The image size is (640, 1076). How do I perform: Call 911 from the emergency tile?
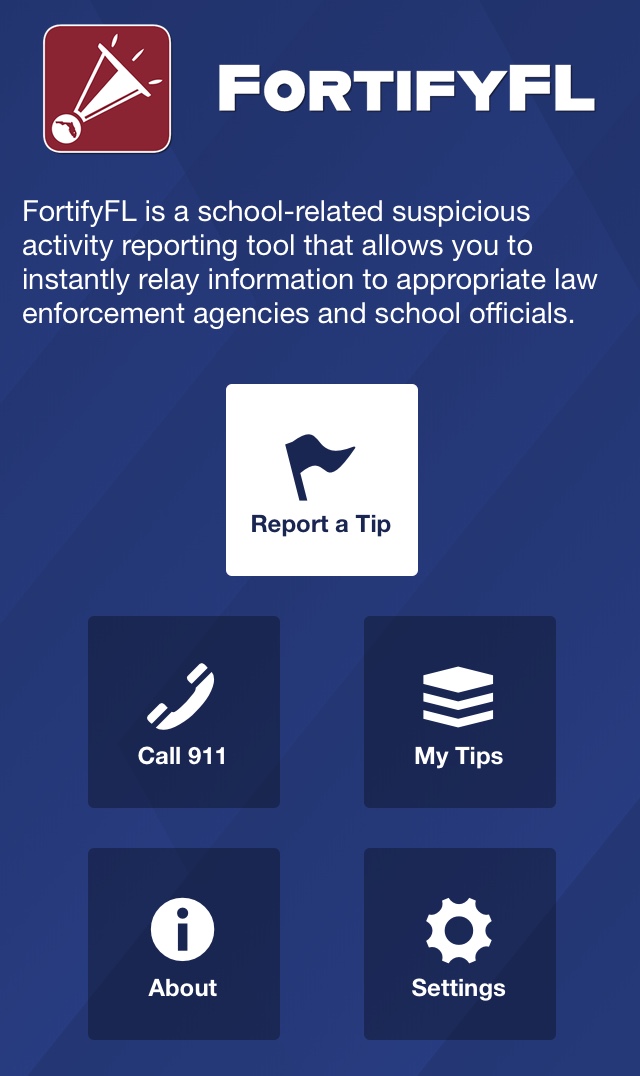coord(184,712)
